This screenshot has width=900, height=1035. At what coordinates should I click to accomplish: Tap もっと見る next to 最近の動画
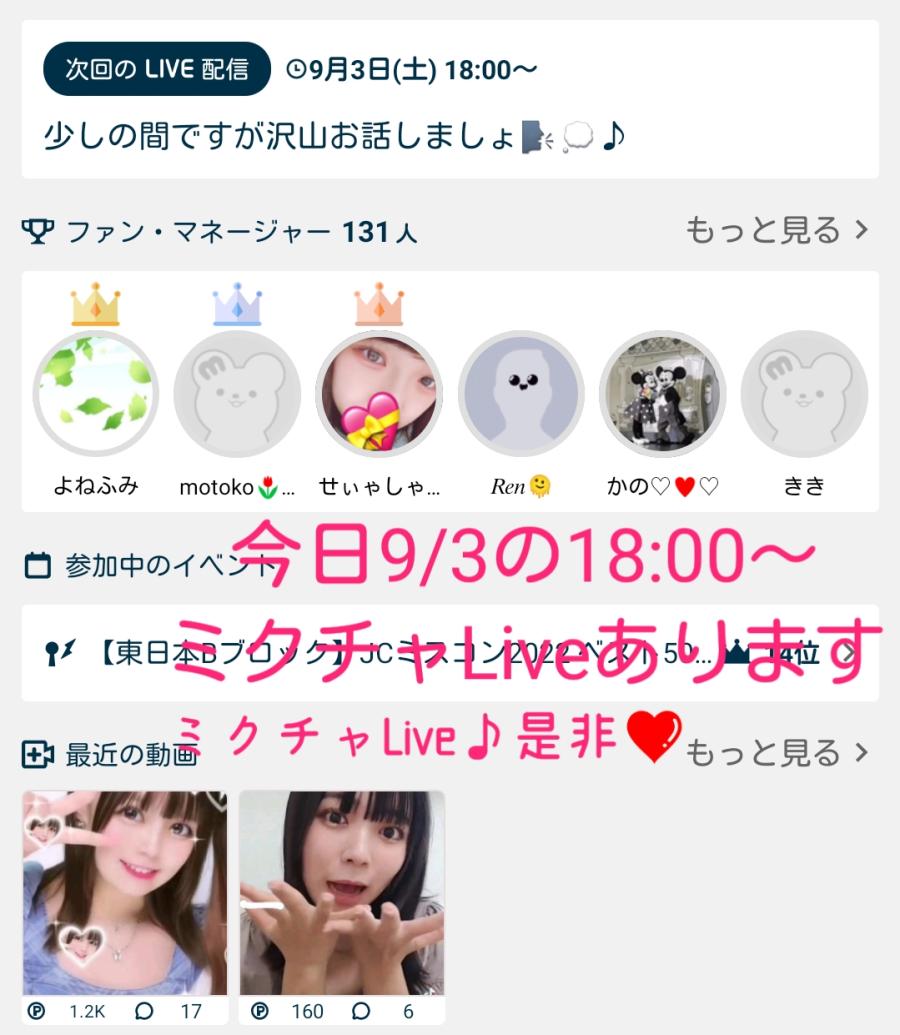[x=777, y=753]
